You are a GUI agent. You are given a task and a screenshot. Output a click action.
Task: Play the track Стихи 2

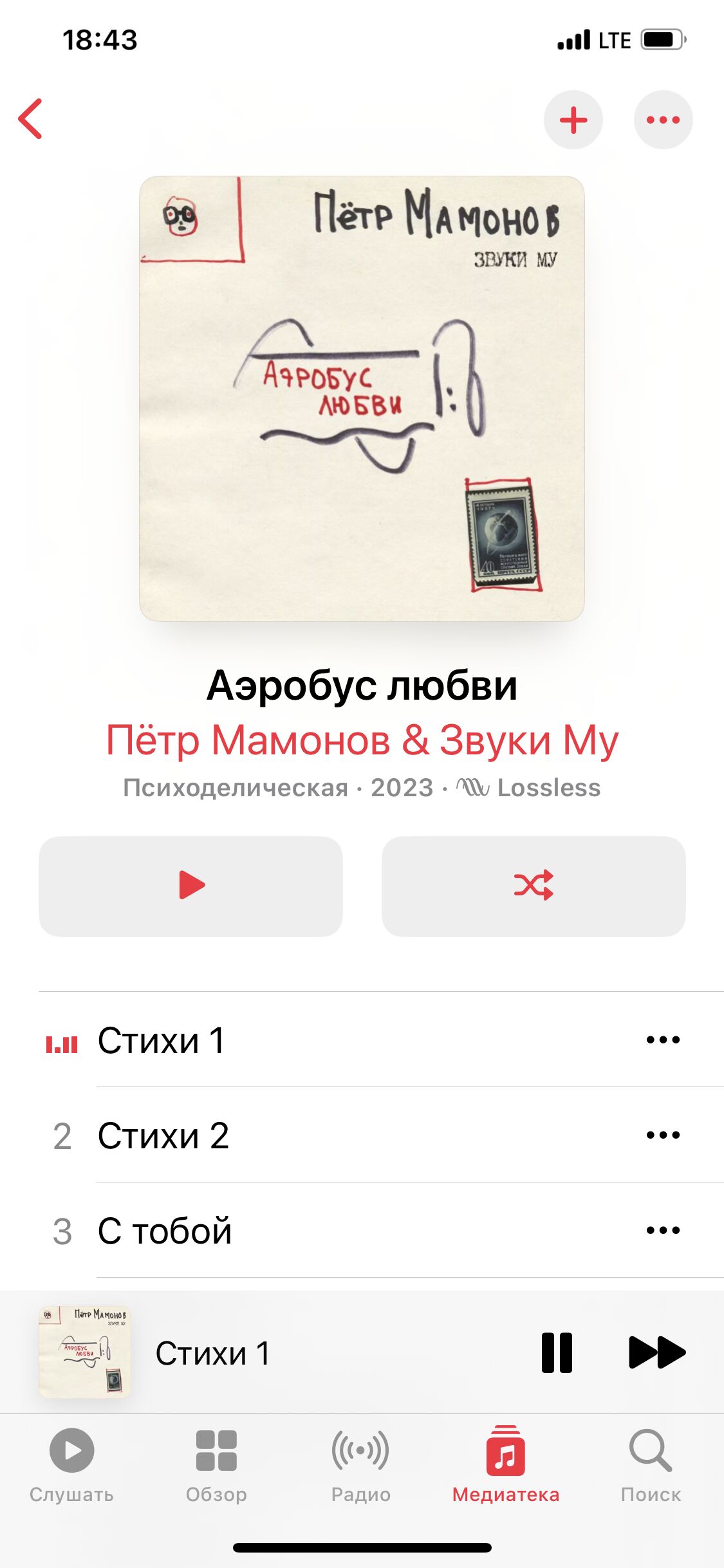(x=362, y=1135)
